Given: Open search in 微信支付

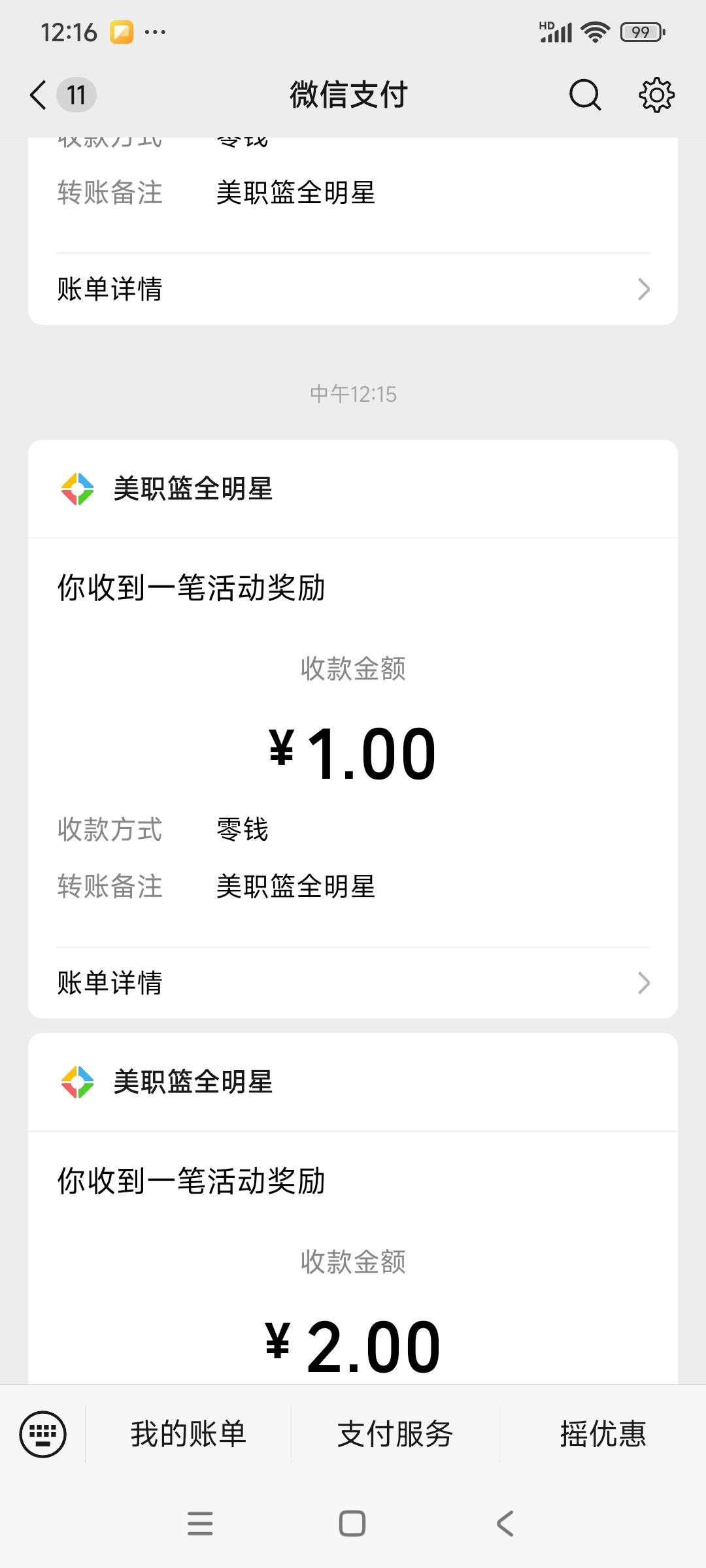Looking at the screenshot, I should pos(584,95).
